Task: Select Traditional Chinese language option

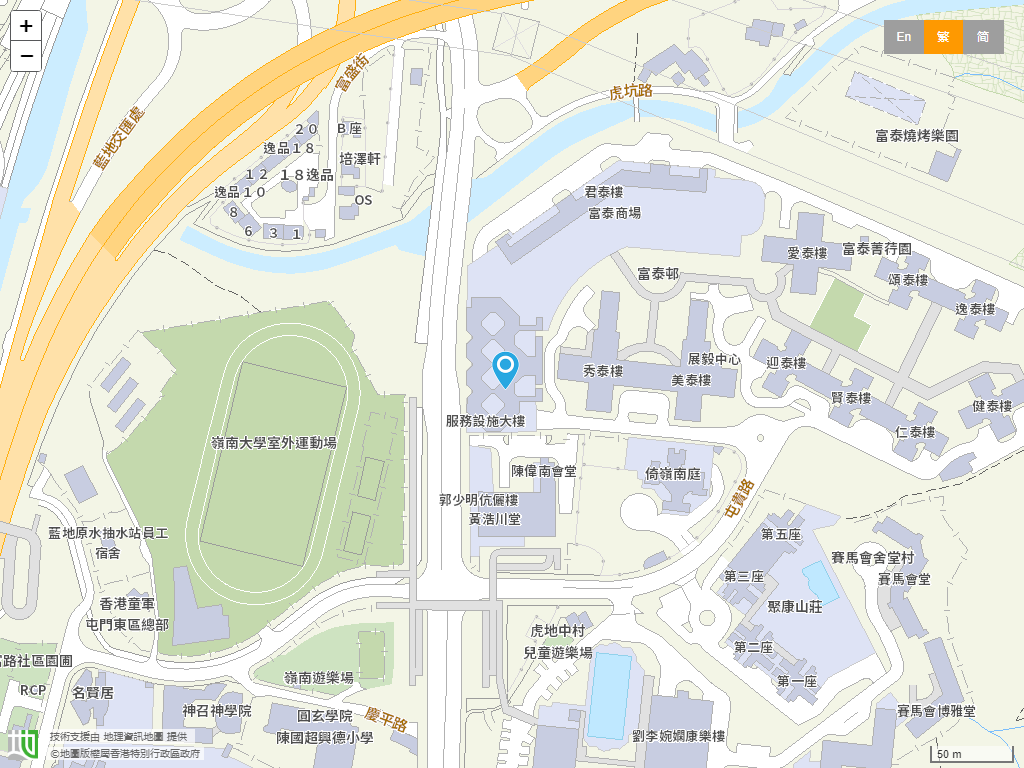Action: [x=943, y=37]
